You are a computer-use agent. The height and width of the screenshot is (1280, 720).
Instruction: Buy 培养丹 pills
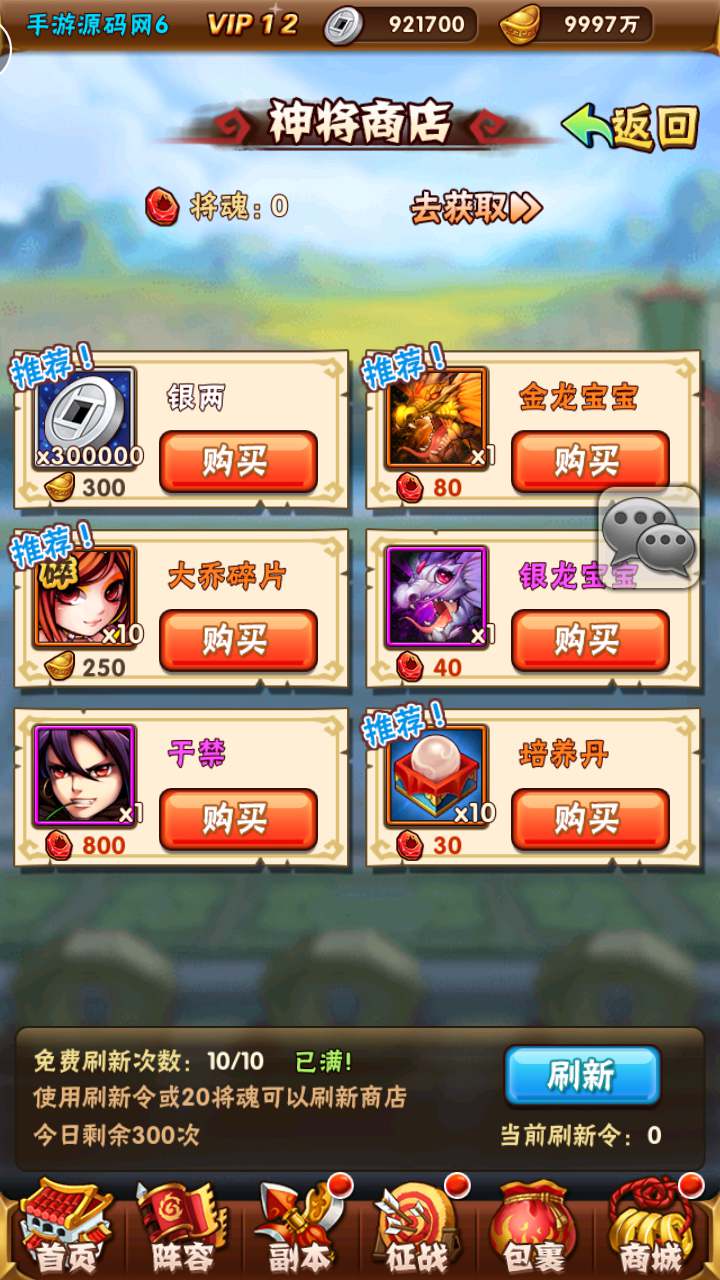click(590, 819)
